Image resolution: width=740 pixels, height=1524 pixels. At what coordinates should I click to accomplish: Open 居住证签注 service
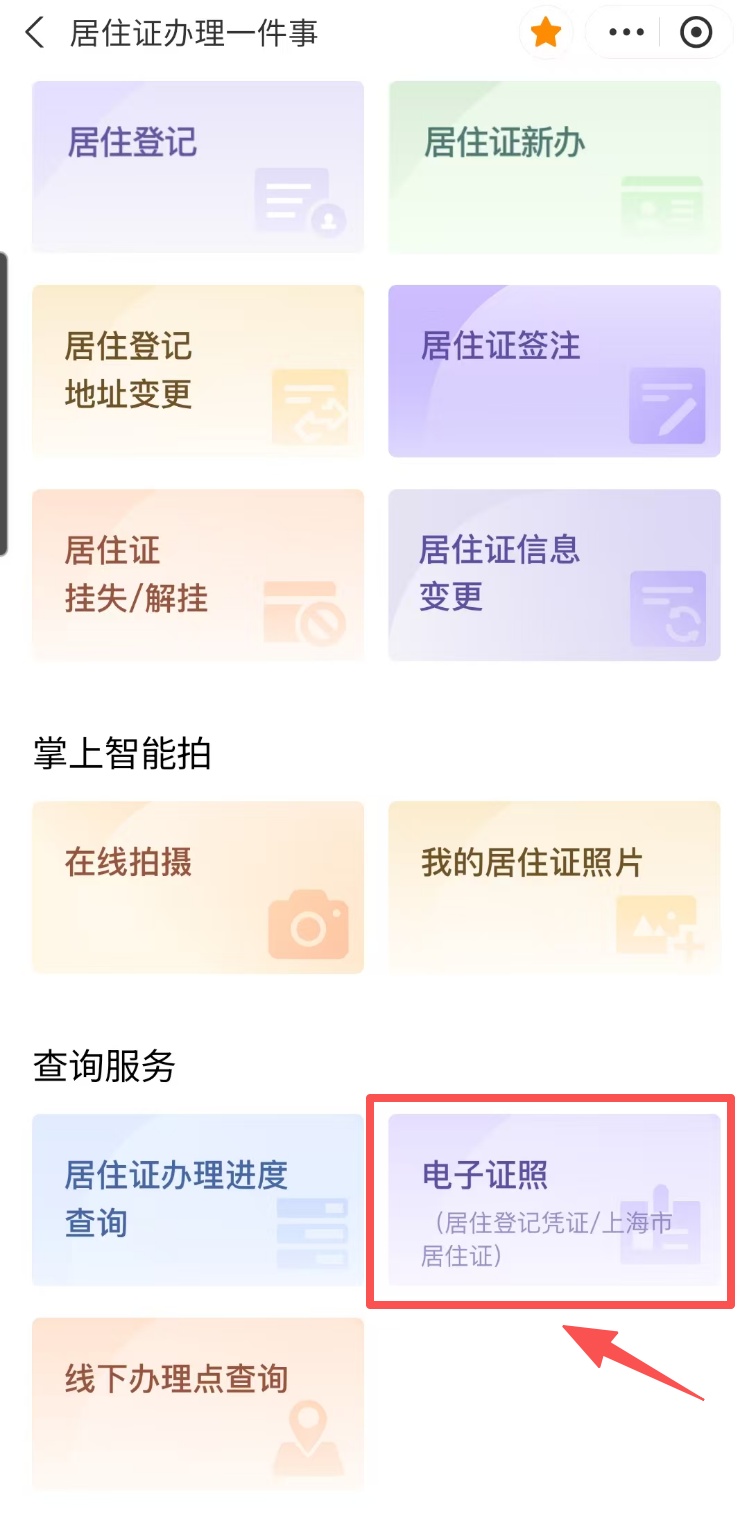click(554, 371)
